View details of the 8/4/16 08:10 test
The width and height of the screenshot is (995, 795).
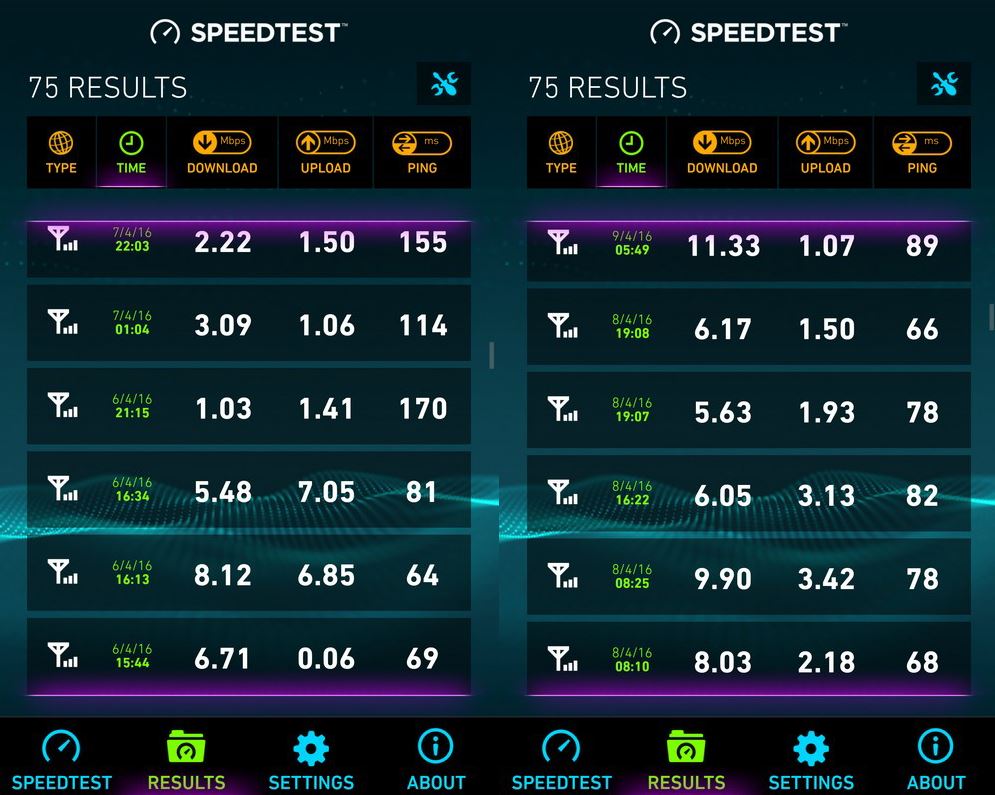748,661
